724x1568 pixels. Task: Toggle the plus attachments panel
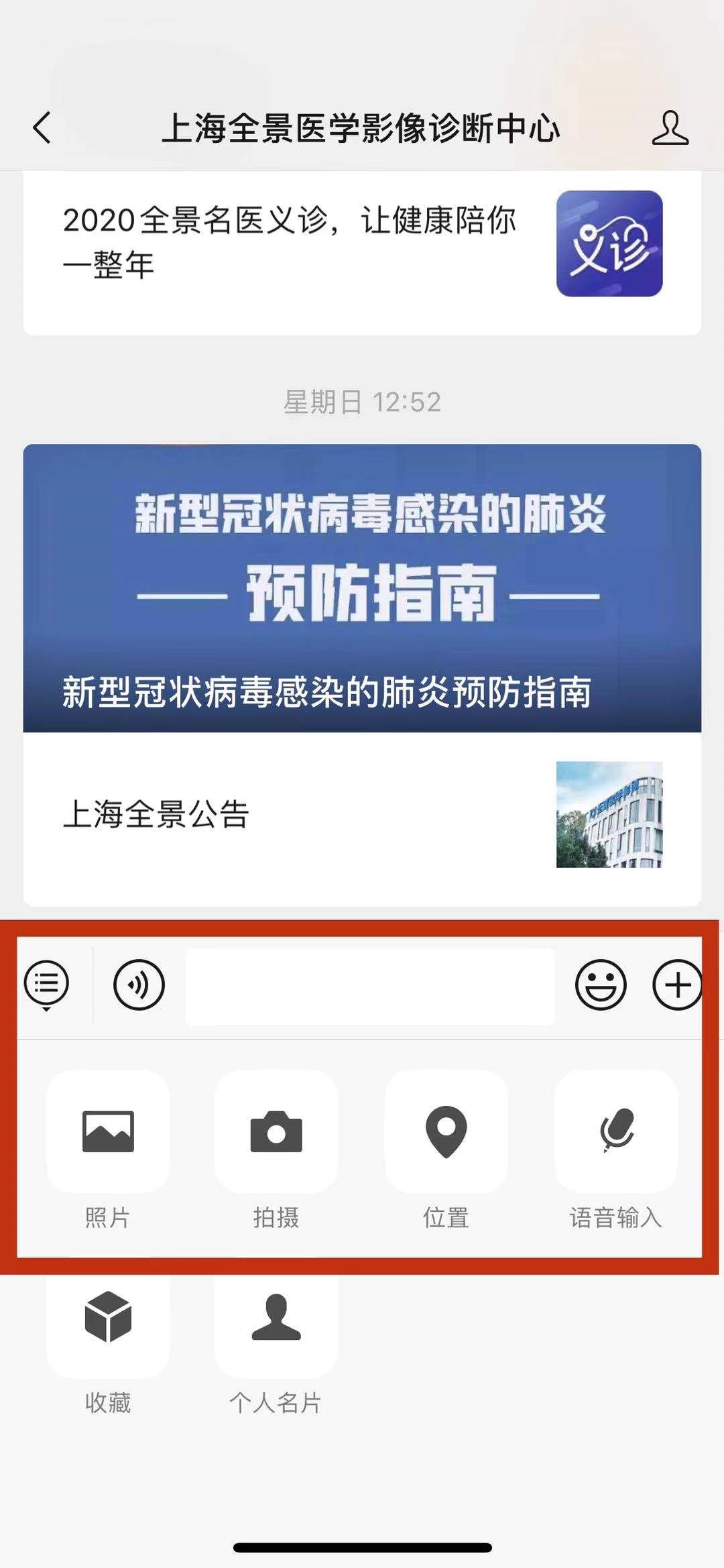coord(677,985)
